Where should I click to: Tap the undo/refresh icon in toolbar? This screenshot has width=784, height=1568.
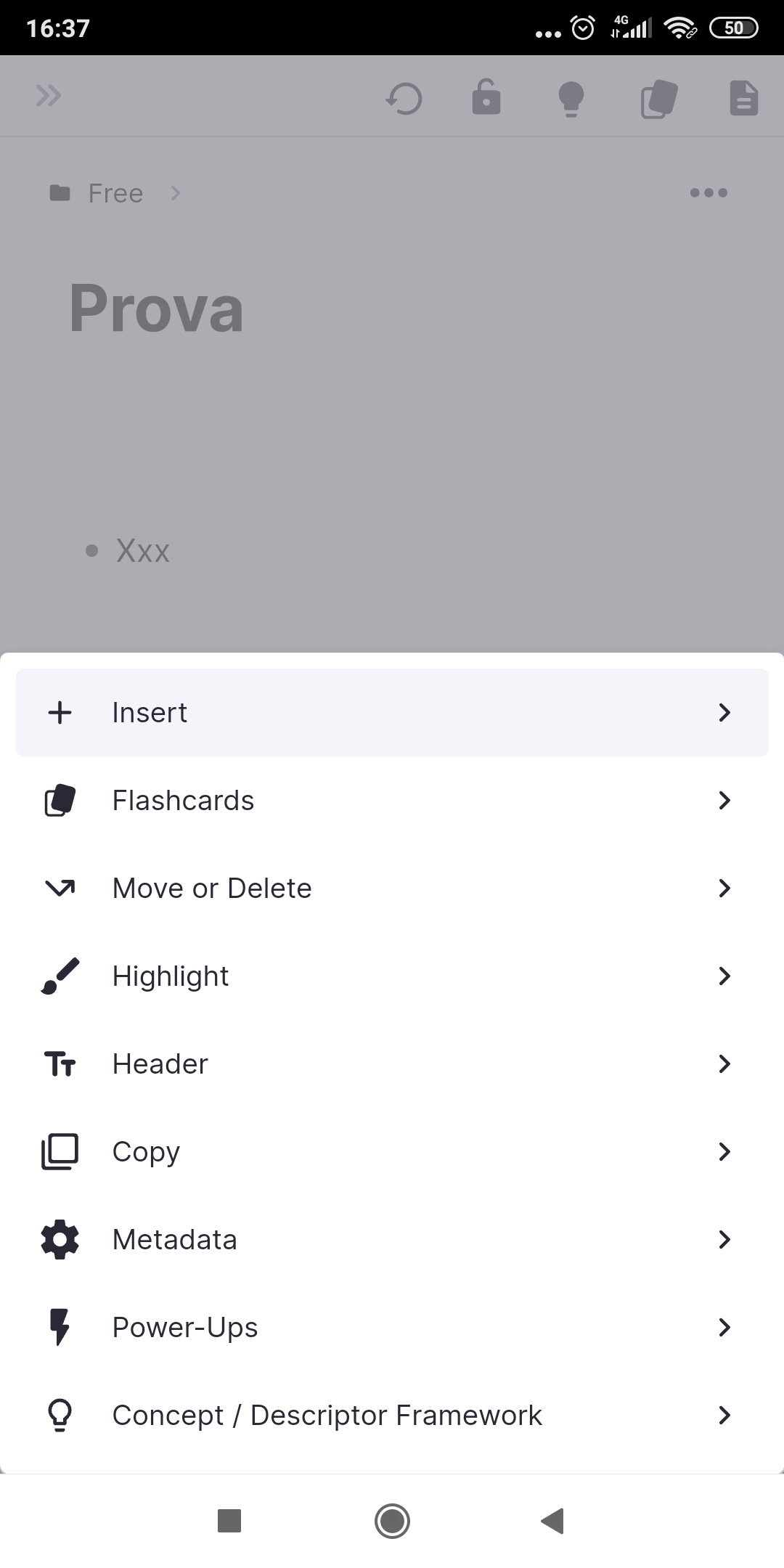pyautogui.click(x=404, y=98)
